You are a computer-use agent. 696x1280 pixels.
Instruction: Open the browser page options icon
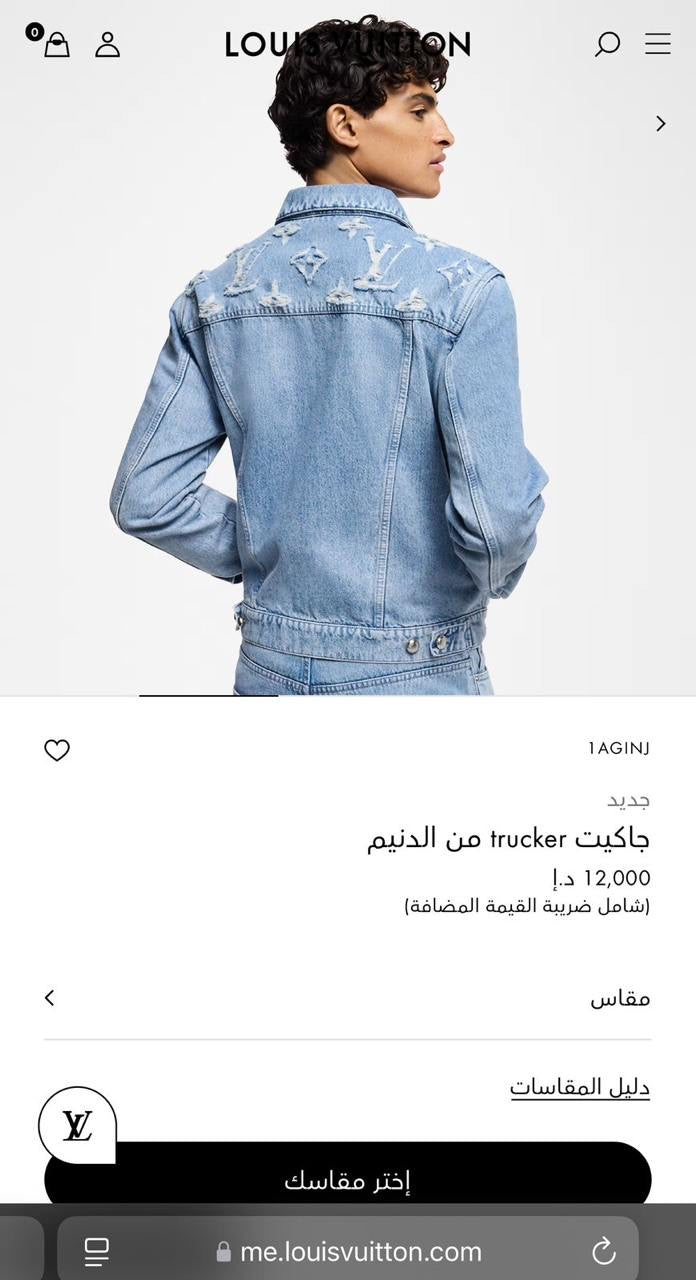coord(97,1251)
